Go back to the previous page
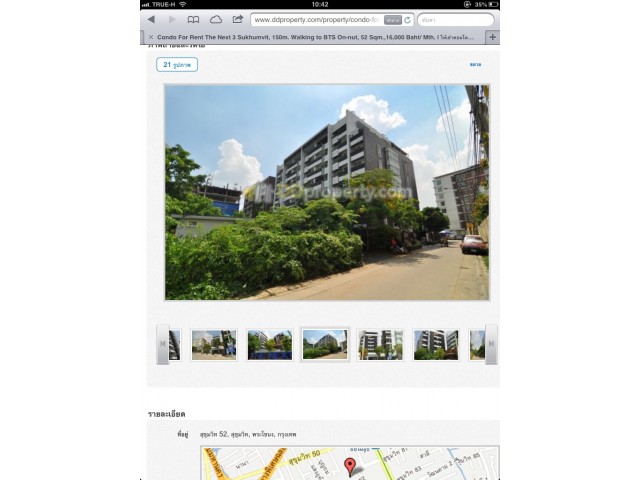This screenshot has width=640, height=480. (151, 19)
